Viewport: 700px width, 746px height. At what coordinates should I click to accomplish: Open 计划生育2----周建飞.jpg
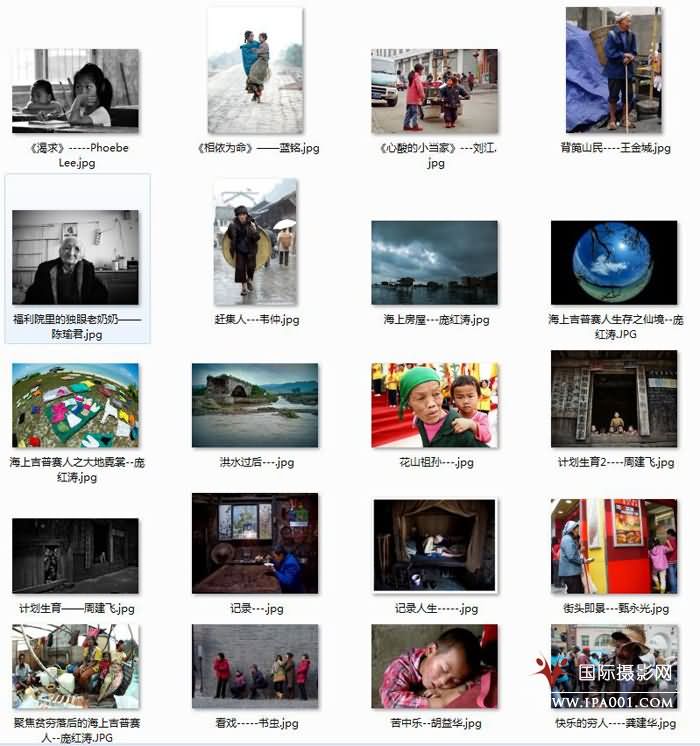(614, 398)
